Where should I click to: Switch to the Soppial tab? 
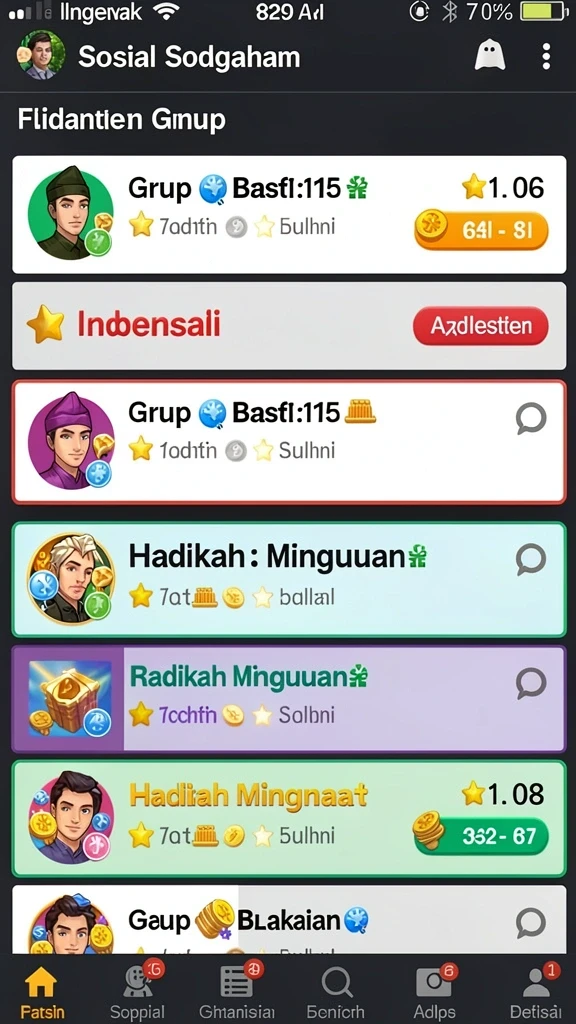[x=137, y=993]
